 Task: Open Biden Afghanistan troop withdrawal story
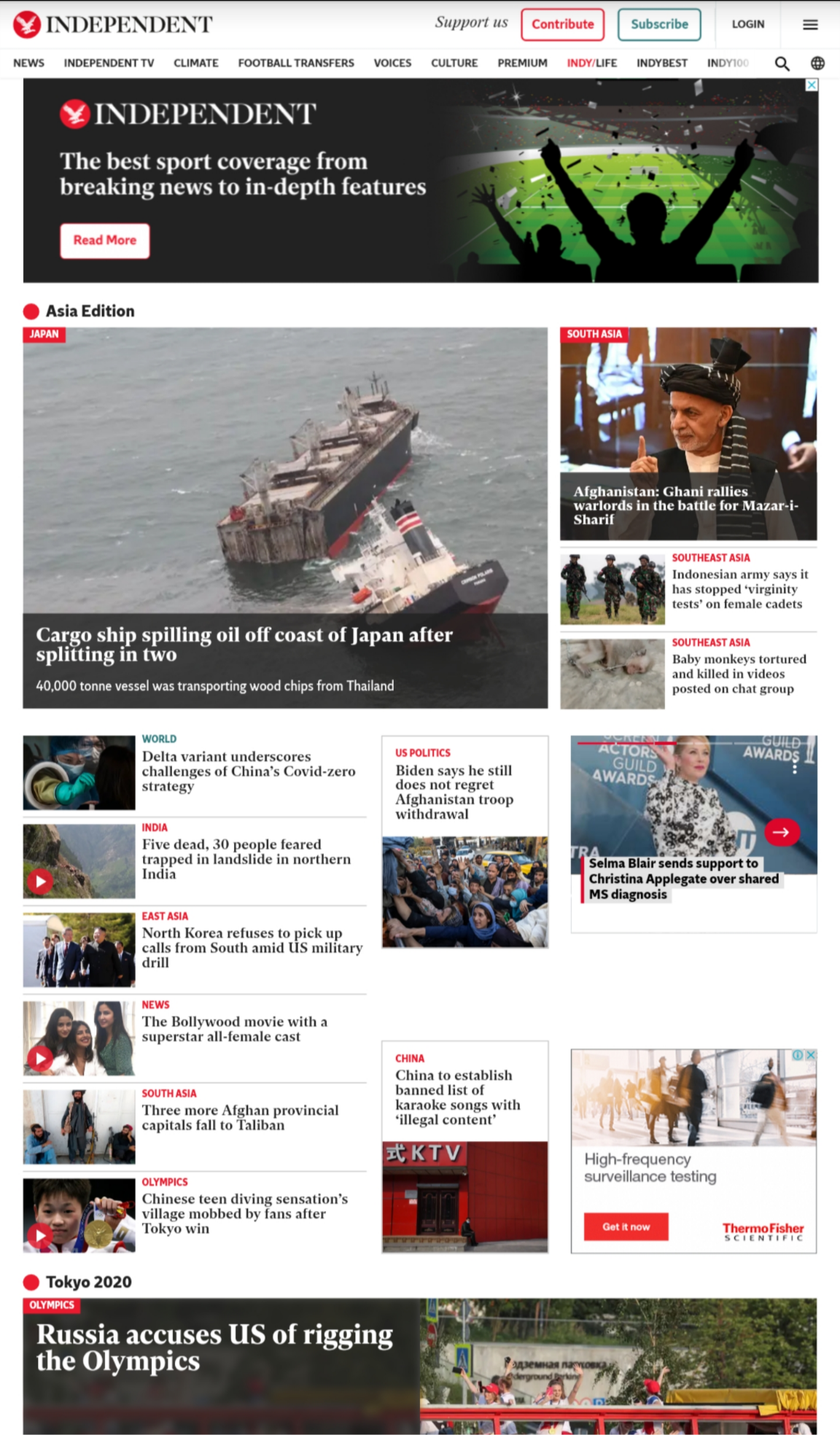pyautogui.click(x=454, y=792)
